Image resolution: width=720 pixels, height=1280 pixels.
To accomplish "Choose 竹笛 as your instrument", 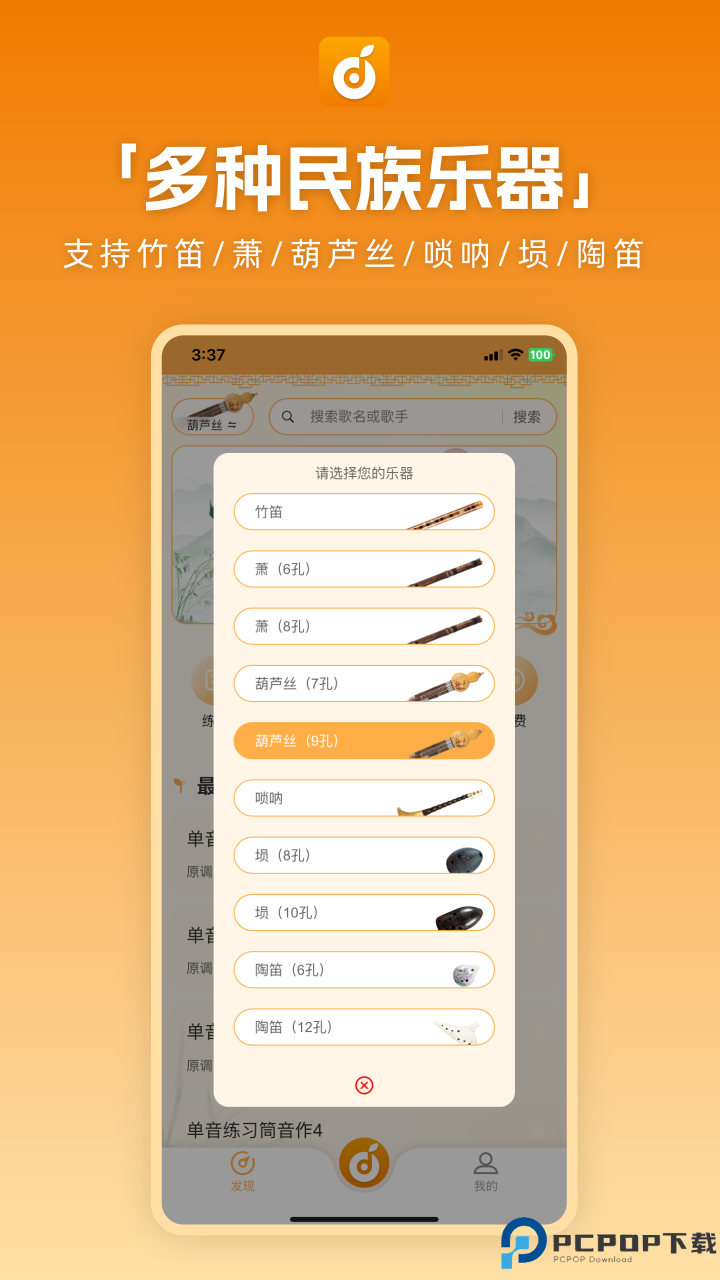I will [364, 512].
